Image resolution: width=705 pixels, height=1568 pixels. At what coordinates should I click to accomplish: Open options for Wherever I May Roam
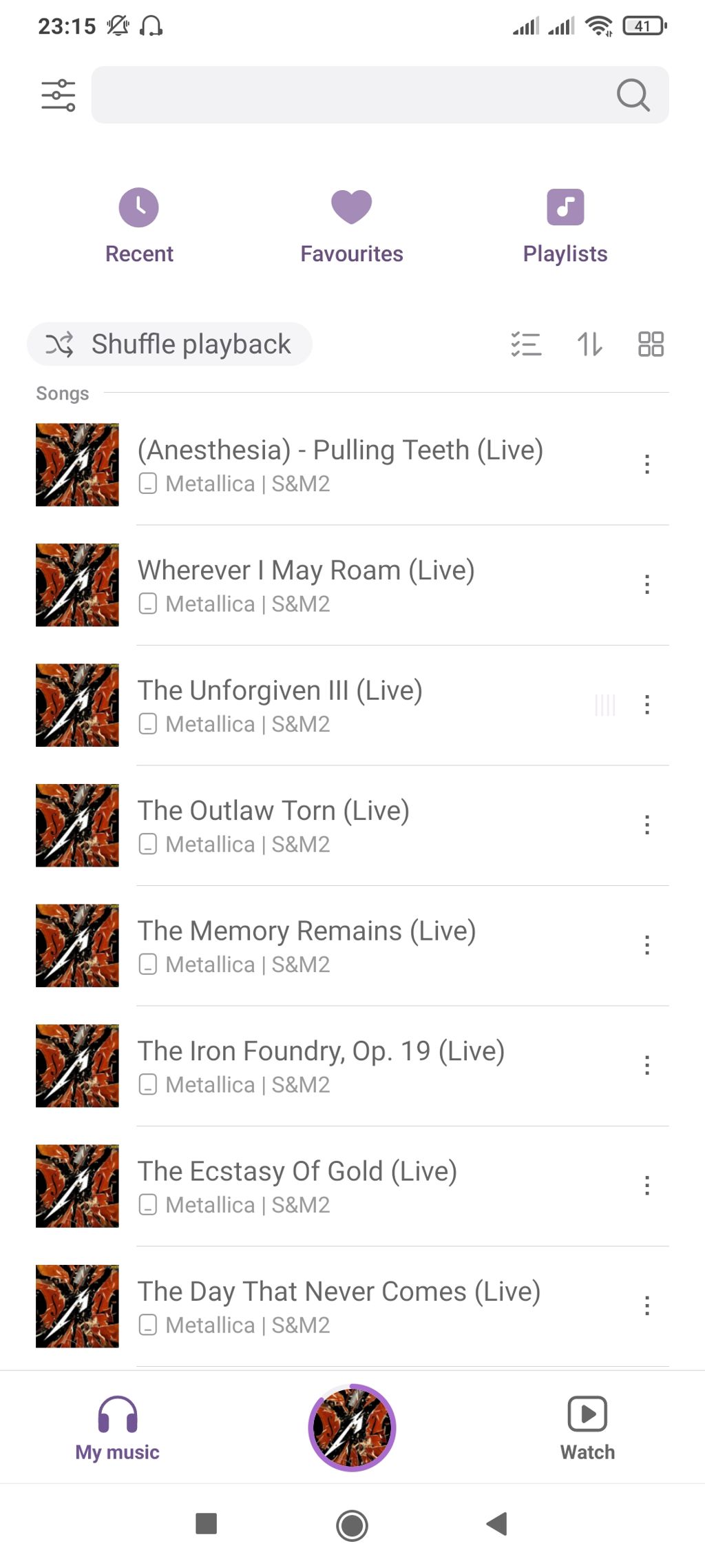[x=647, y=585]
